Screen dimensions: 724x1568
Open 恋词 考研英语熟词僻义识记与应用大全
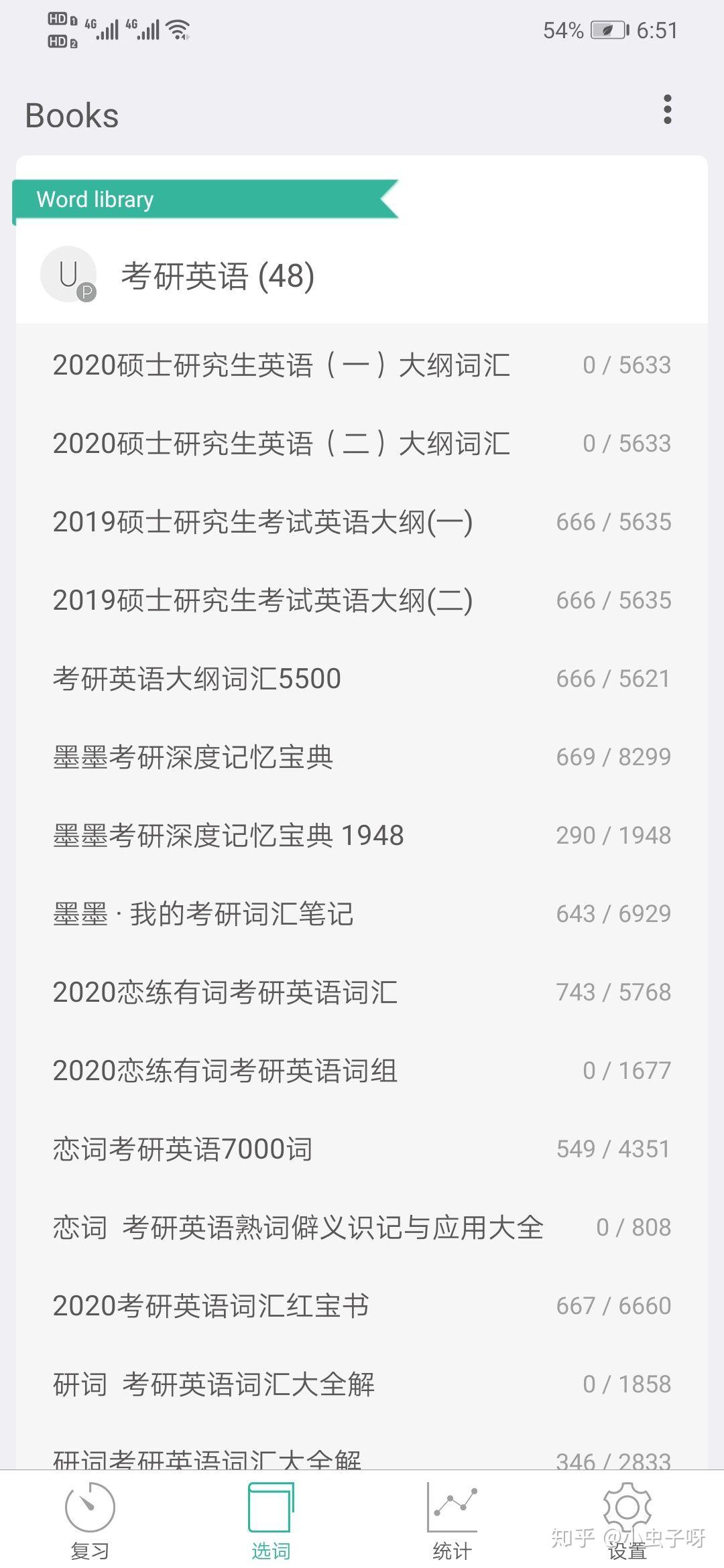click(298, 1228)
